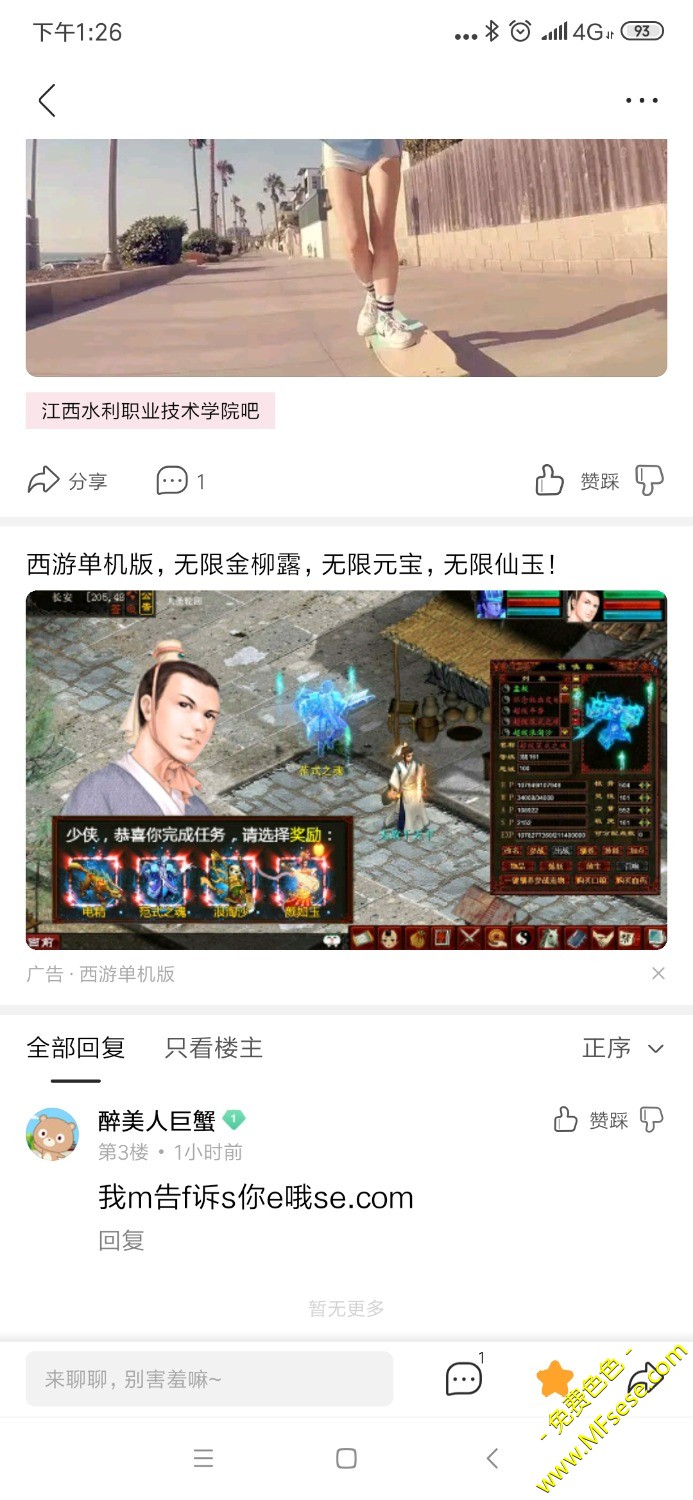The height and width of the screenshot is (1500, 693).
Task: Open 醉美人巨蟹's profile avatar
Action: [x=52, y=1134]
